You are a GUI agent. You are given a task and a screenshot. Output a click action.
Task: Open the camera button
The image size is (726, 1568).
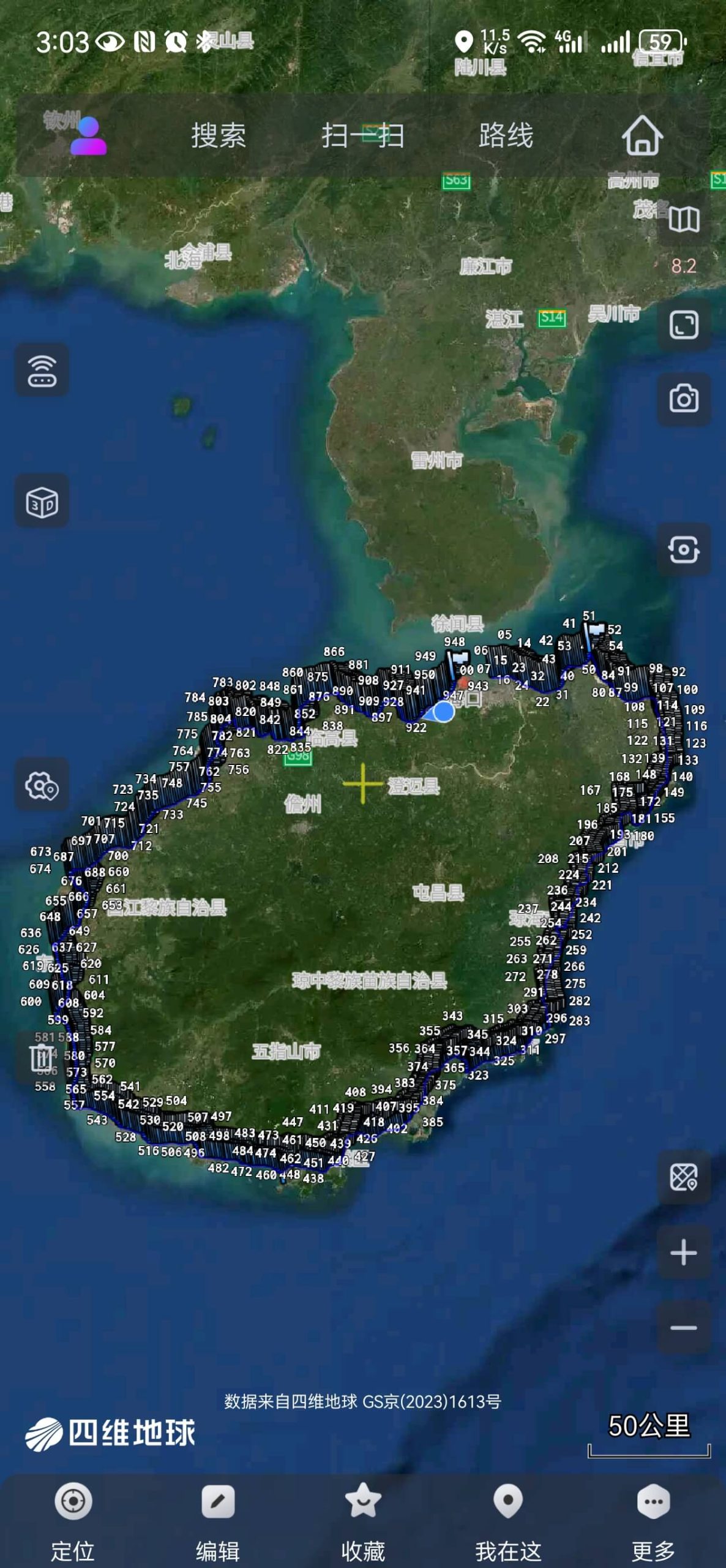point(684,399)
